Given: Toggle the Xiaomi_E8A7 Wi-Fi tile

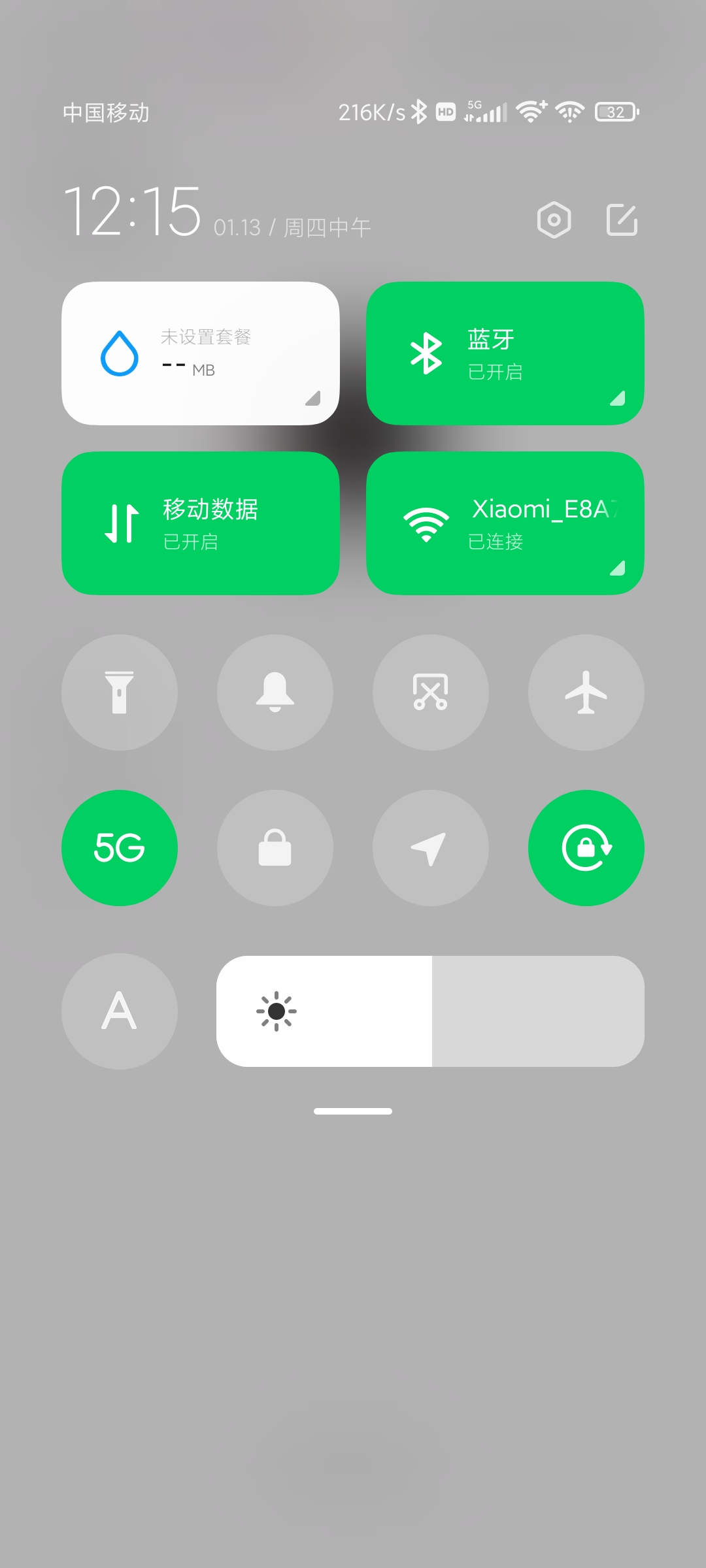Looking at the screenshot, I should pyautogui.click(x=505, y=523).
